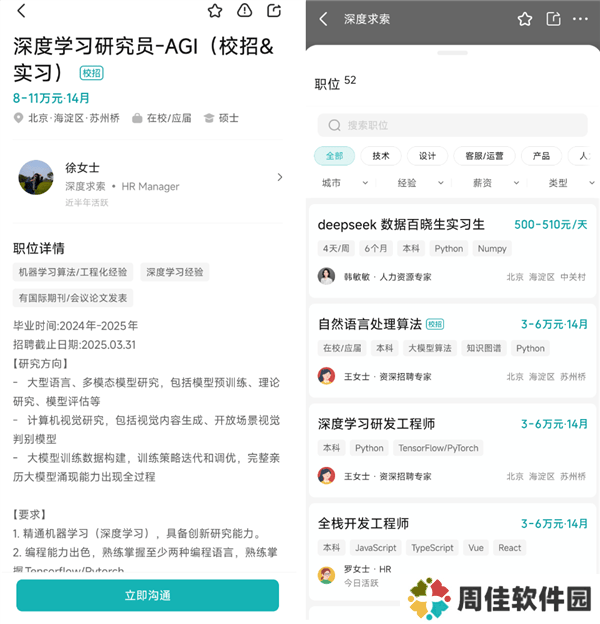Favorite this job with the star icon
This screenshot has height=624, width=600.
(x=215, y=11)
